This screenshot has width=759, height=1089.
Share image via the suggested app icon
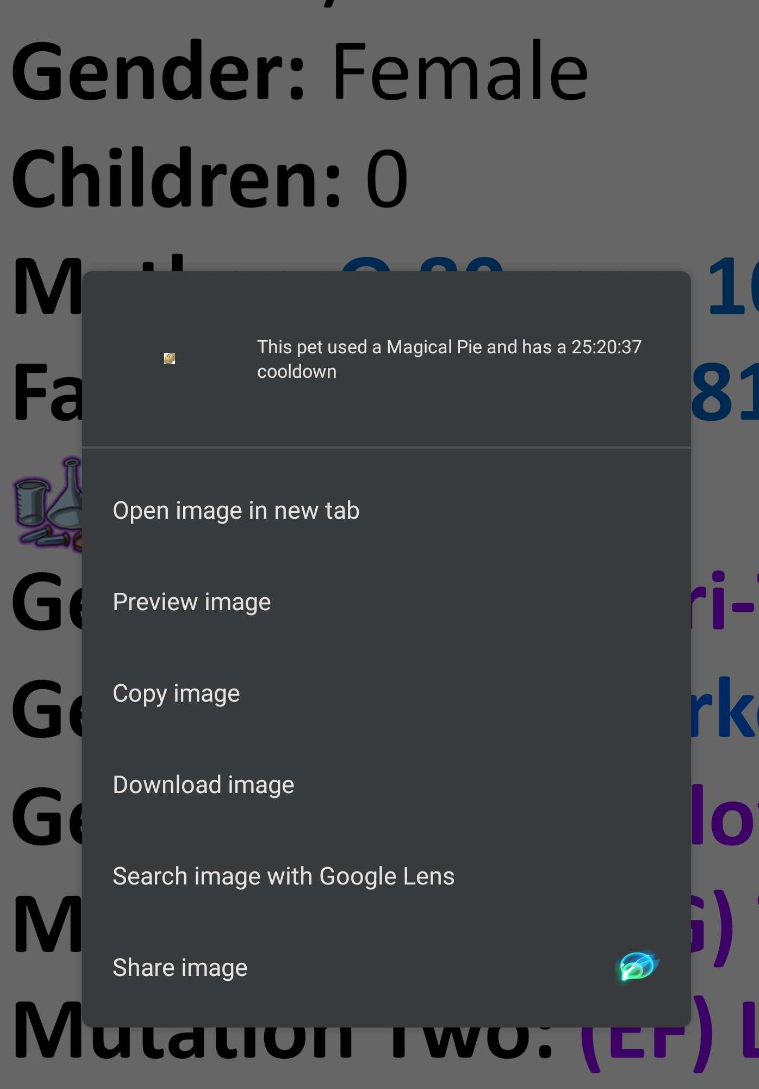point(637,967)
